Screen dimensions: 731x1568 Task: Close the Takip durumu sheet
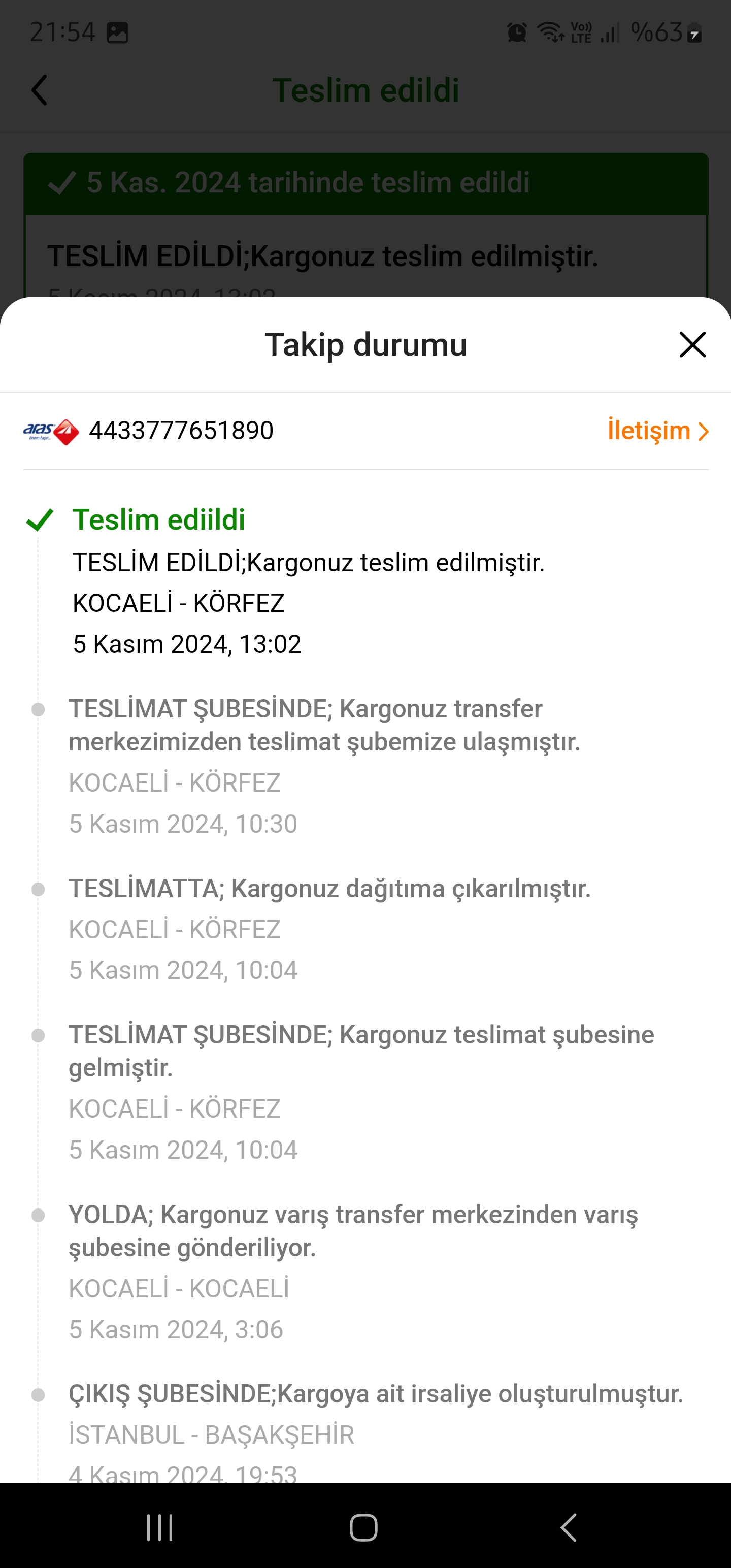692,345
